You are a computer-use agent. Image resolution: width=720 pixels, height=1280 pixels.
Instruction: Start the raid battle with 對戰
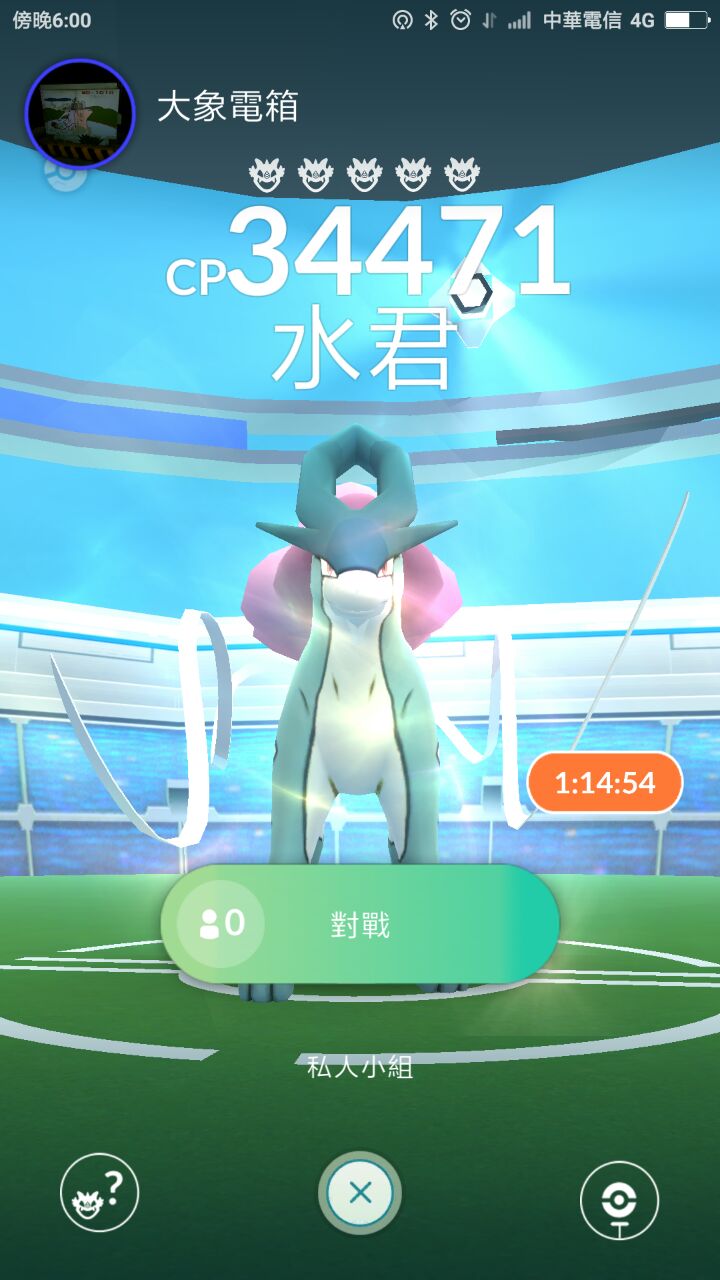point(360,925)
